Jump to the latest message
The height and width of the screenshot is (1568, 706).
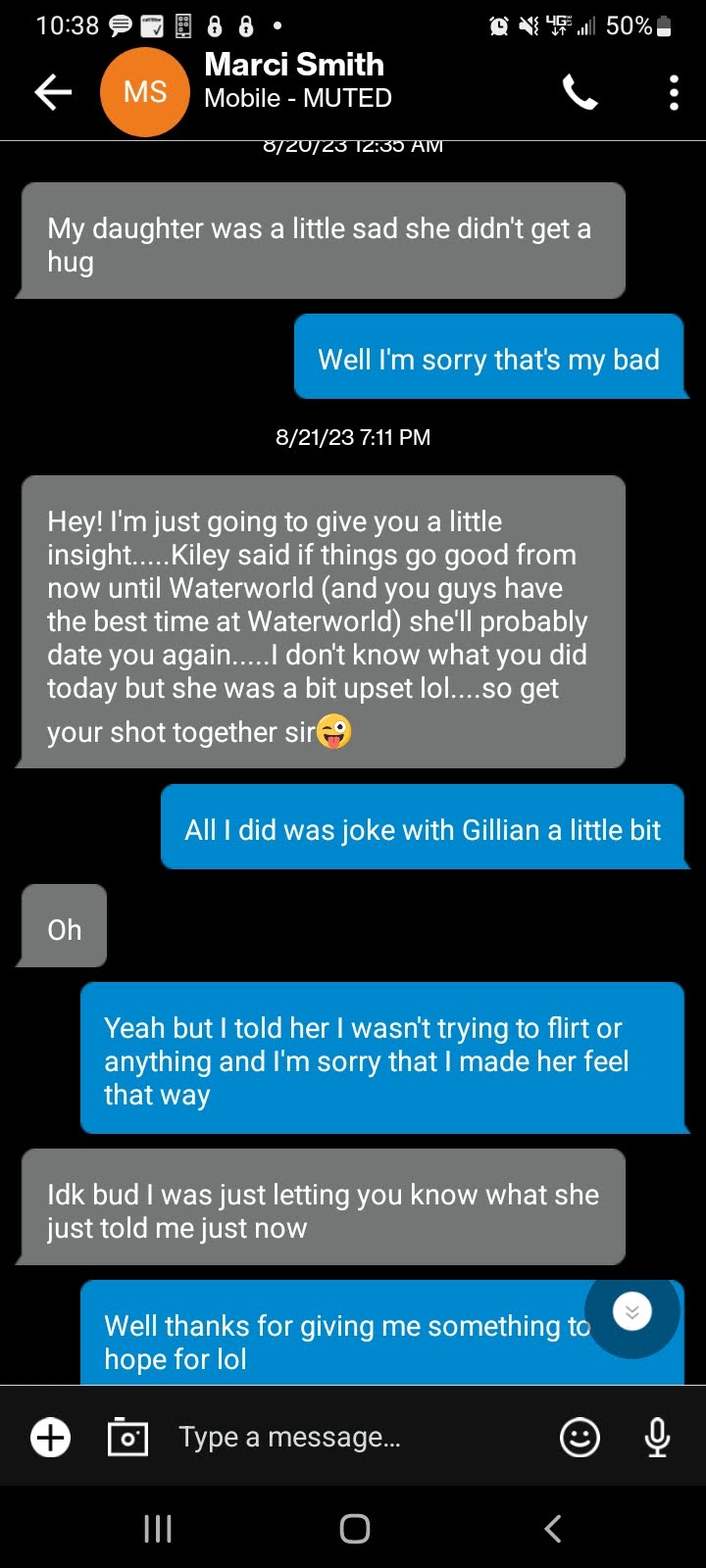(x=631, y=1311)
